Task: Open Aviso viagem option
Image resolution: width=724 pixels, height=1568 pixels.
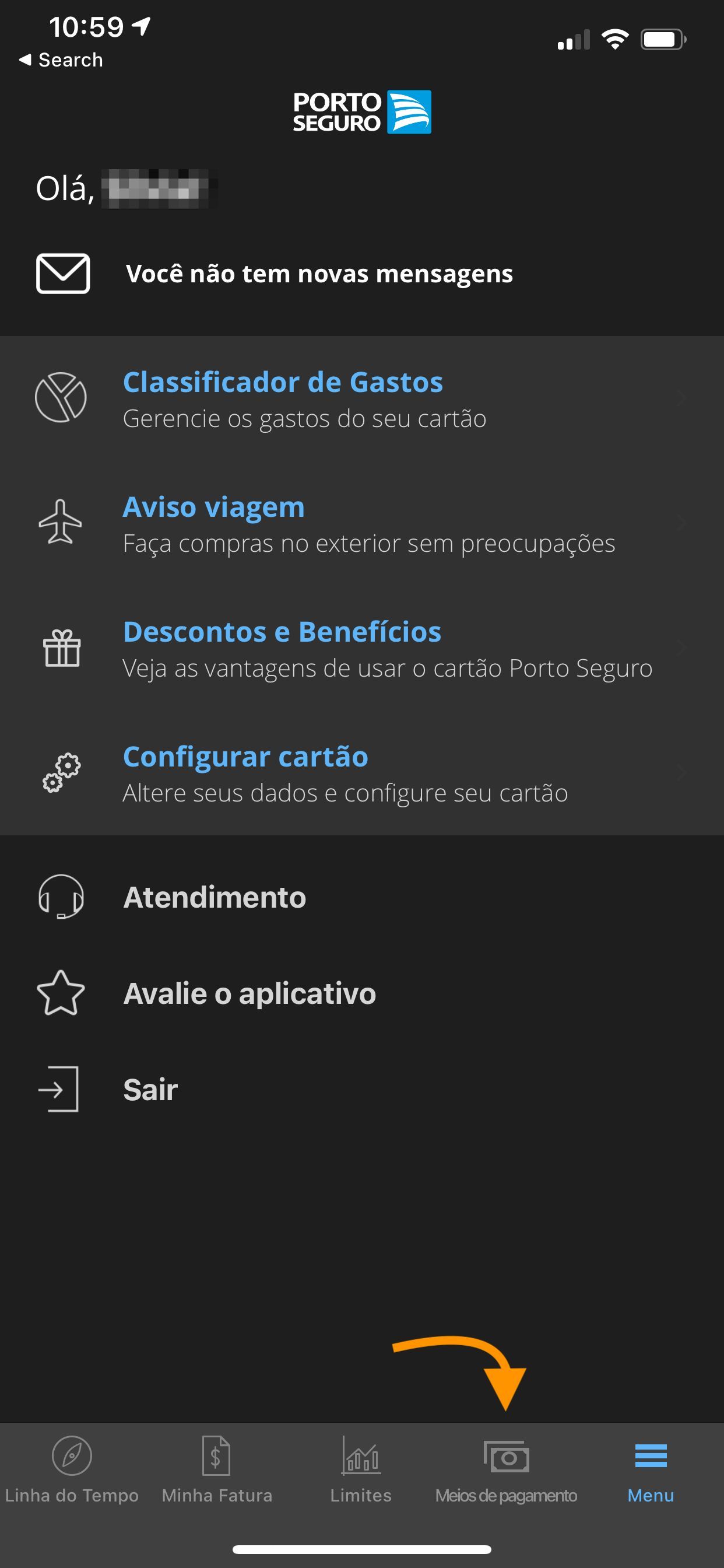Action: [362, 523]
